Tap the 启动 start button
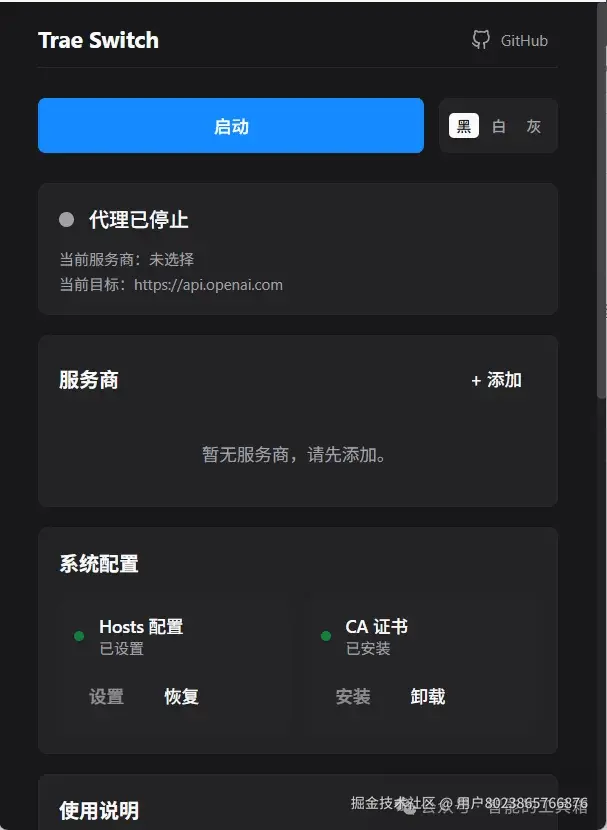 [231, 126]
